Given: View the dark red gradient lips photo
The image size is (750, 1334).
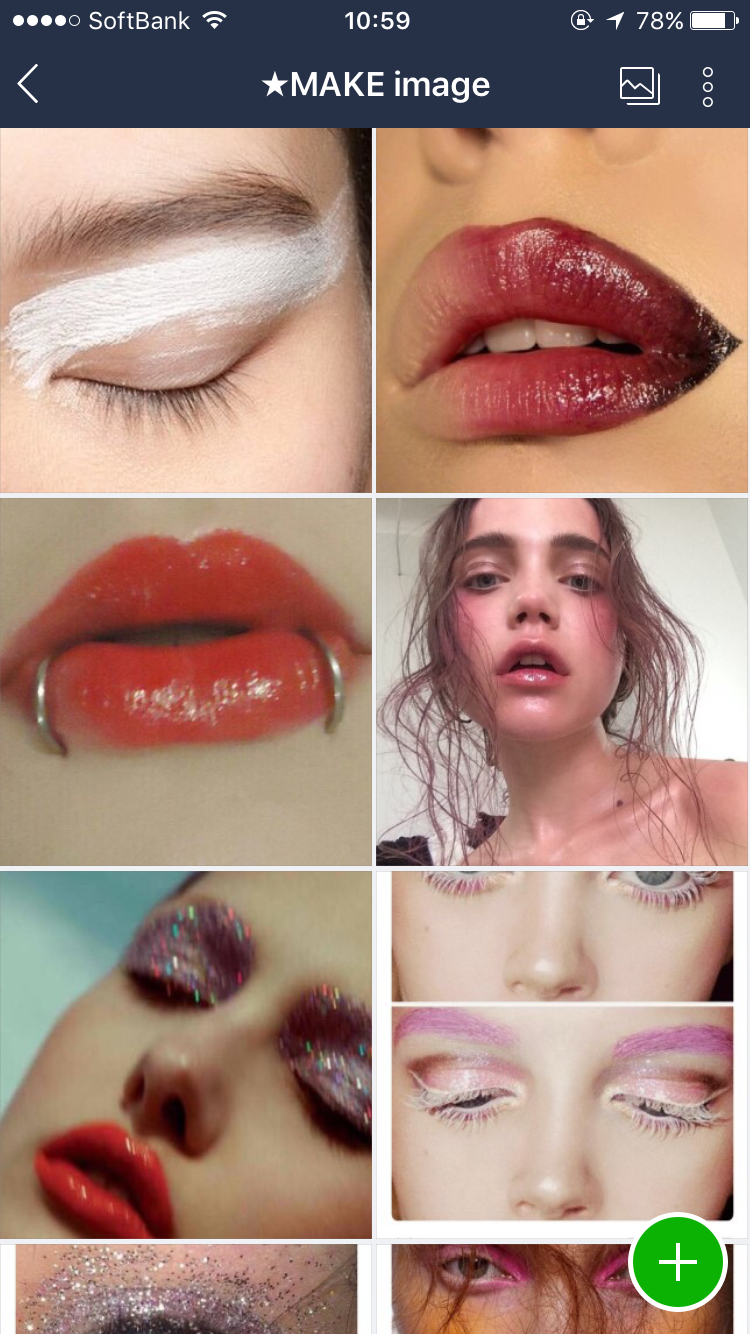Looking at the screenshot, I should click(562, 310).
